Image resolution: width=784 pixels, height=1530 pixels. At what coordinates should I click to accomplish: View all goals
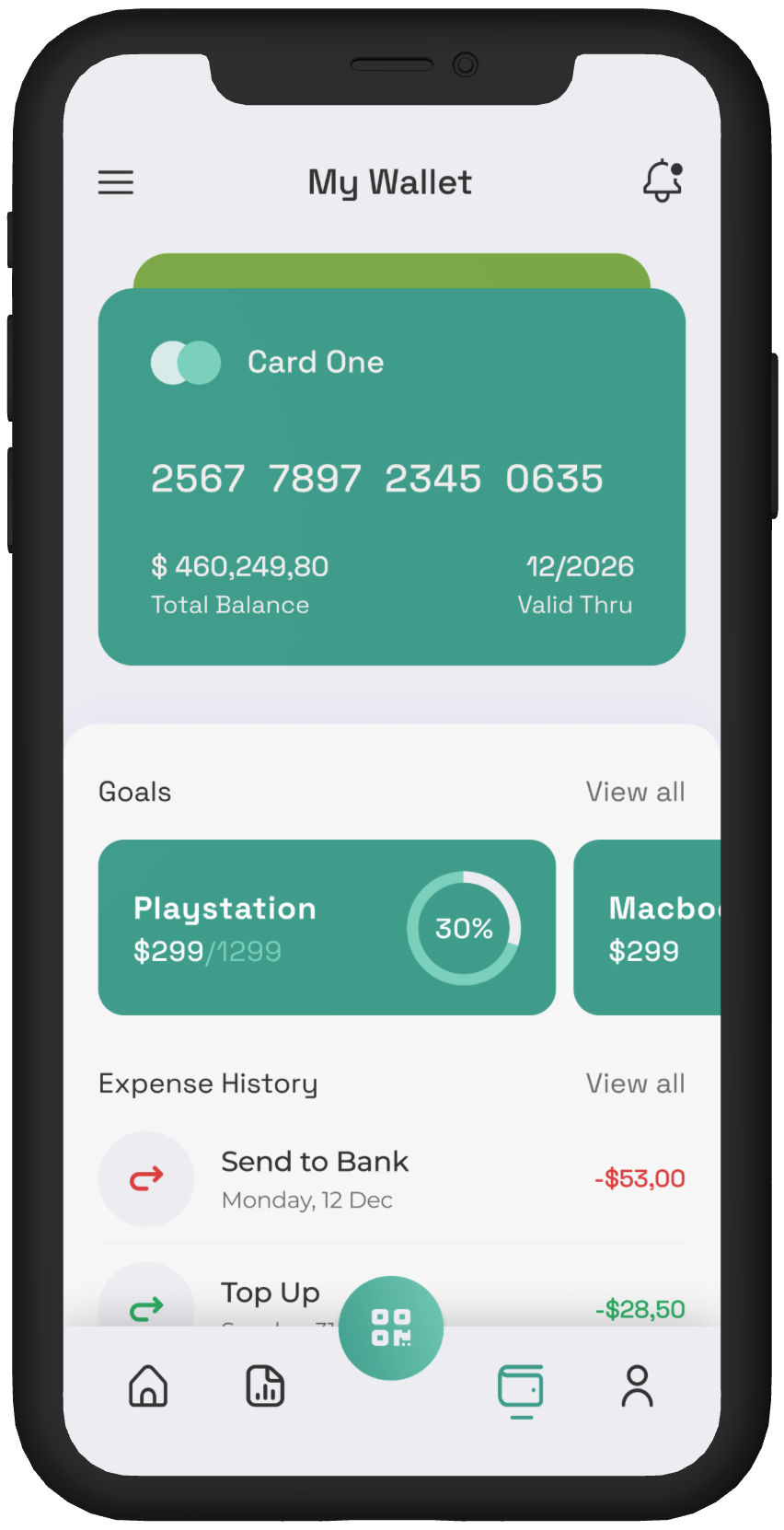(x=635, y=792)
